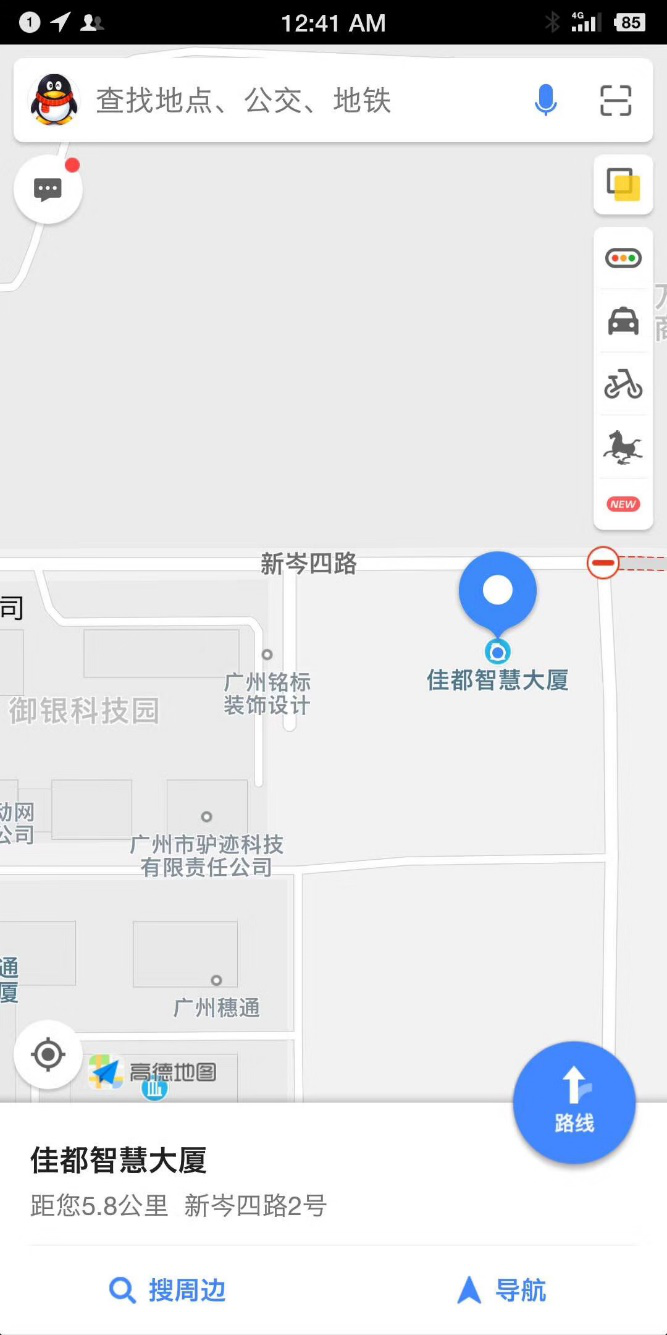
Task: Select the 广州铭标装饰设计 map point
Action: tap(267, 656)
